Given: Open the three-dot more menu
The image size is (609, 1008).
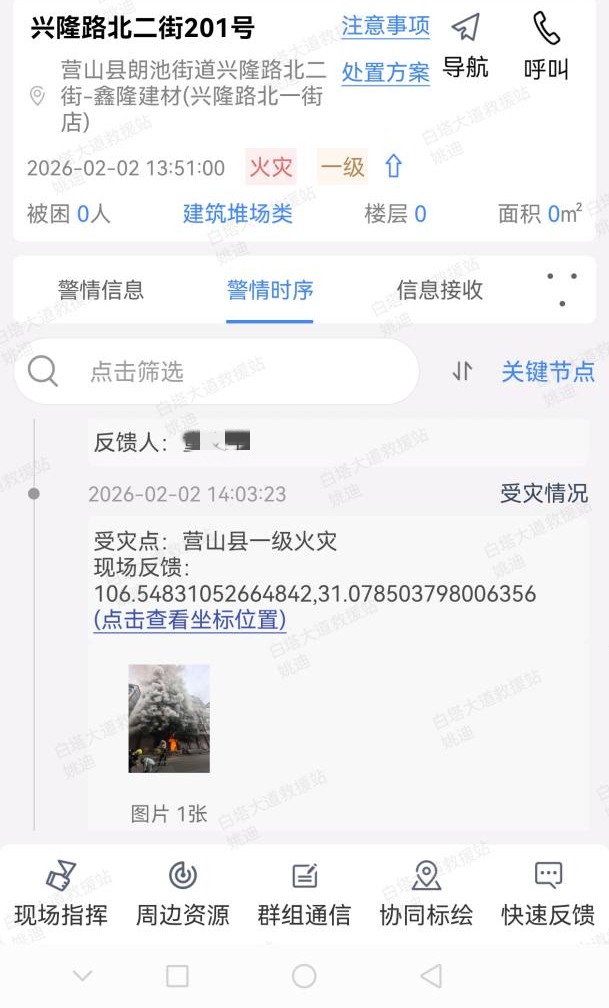Looking at the screenshot, I should [x=563, y=289].
